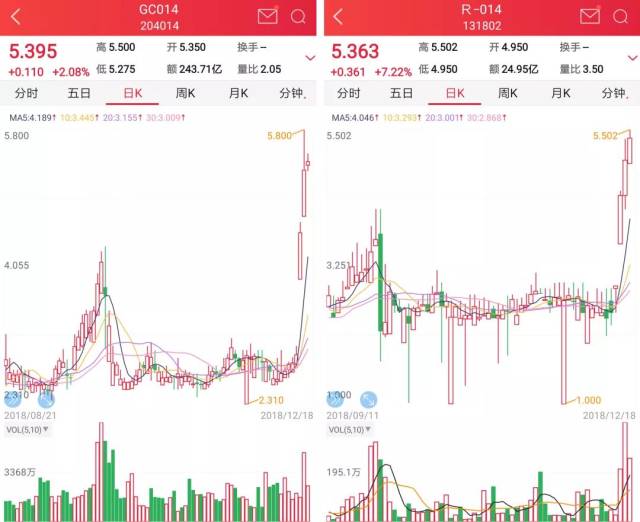This screenshot has width=640, height=522.
Task: Search from the GC014 header
Action: (298, 17)
